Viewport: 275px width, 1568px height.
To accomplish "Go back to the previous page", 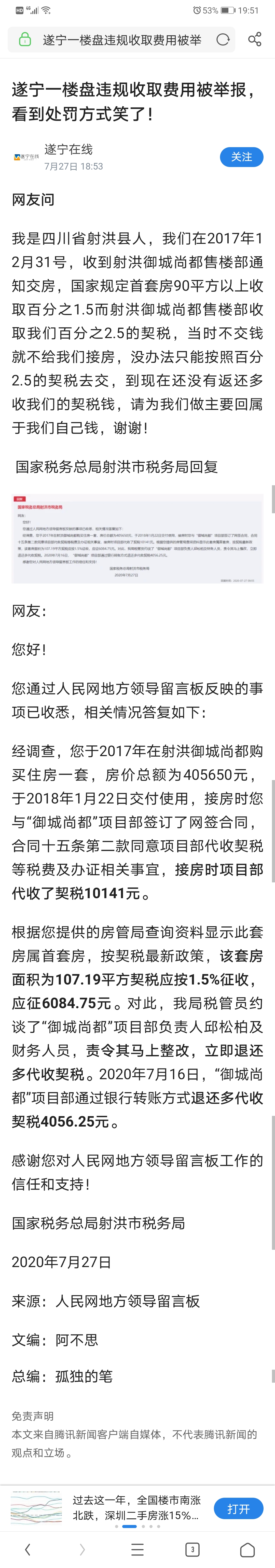I will [x=28, y=1549].
